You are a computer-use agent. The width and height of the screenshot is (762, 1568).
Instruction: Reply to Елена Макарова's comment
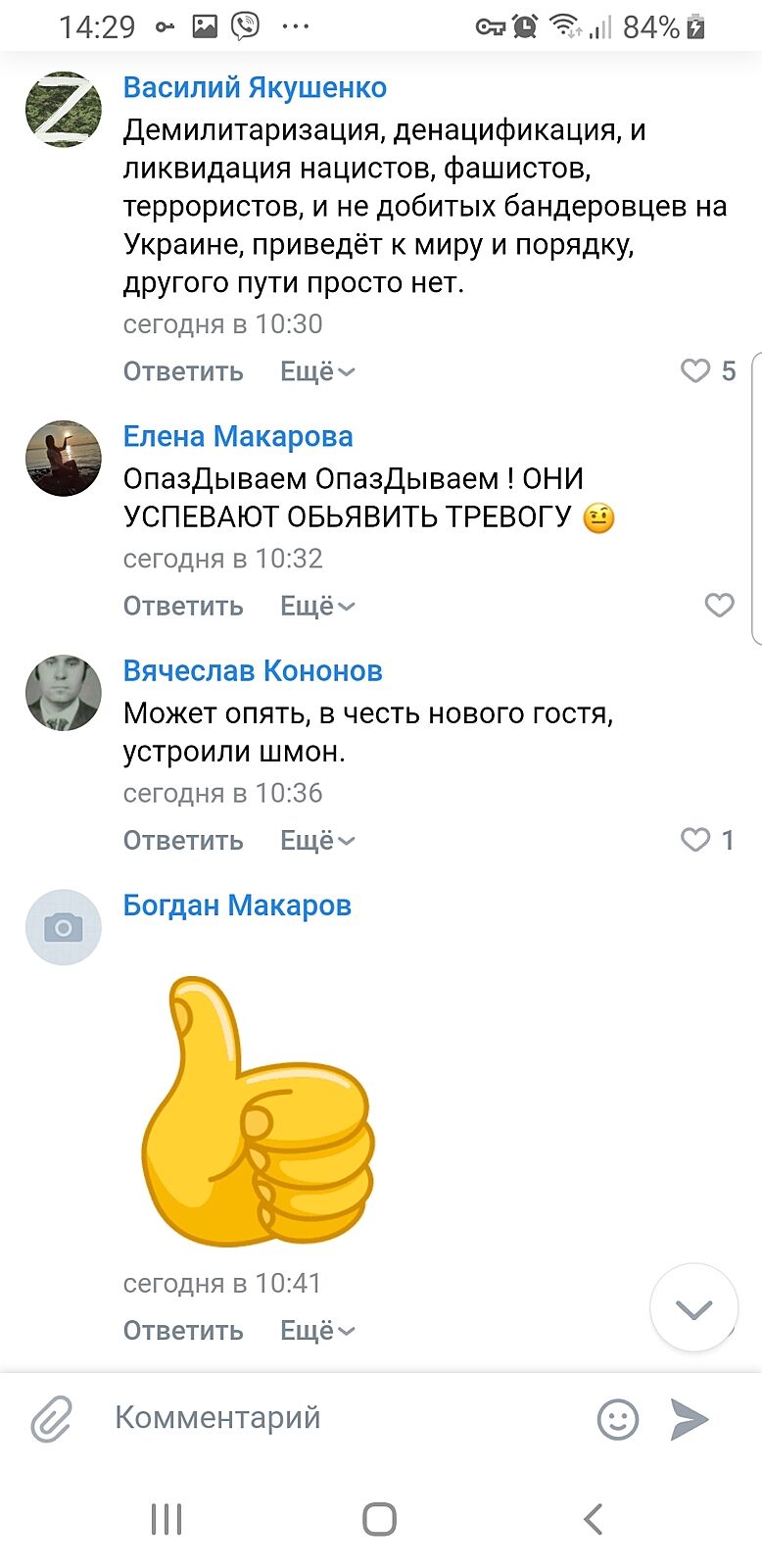click(183, 606)
